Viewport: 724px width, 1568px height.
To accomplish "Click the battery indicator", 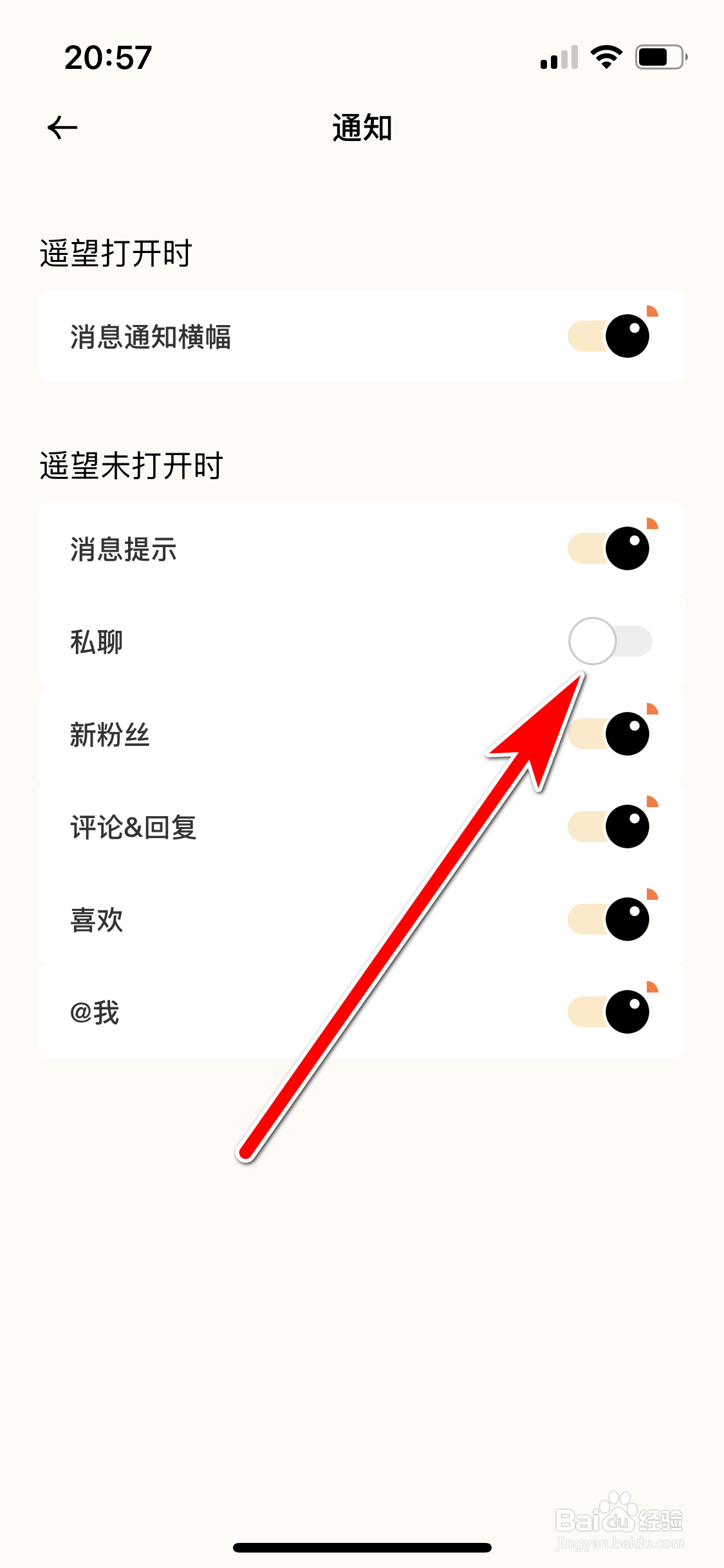I will [658, 57].
